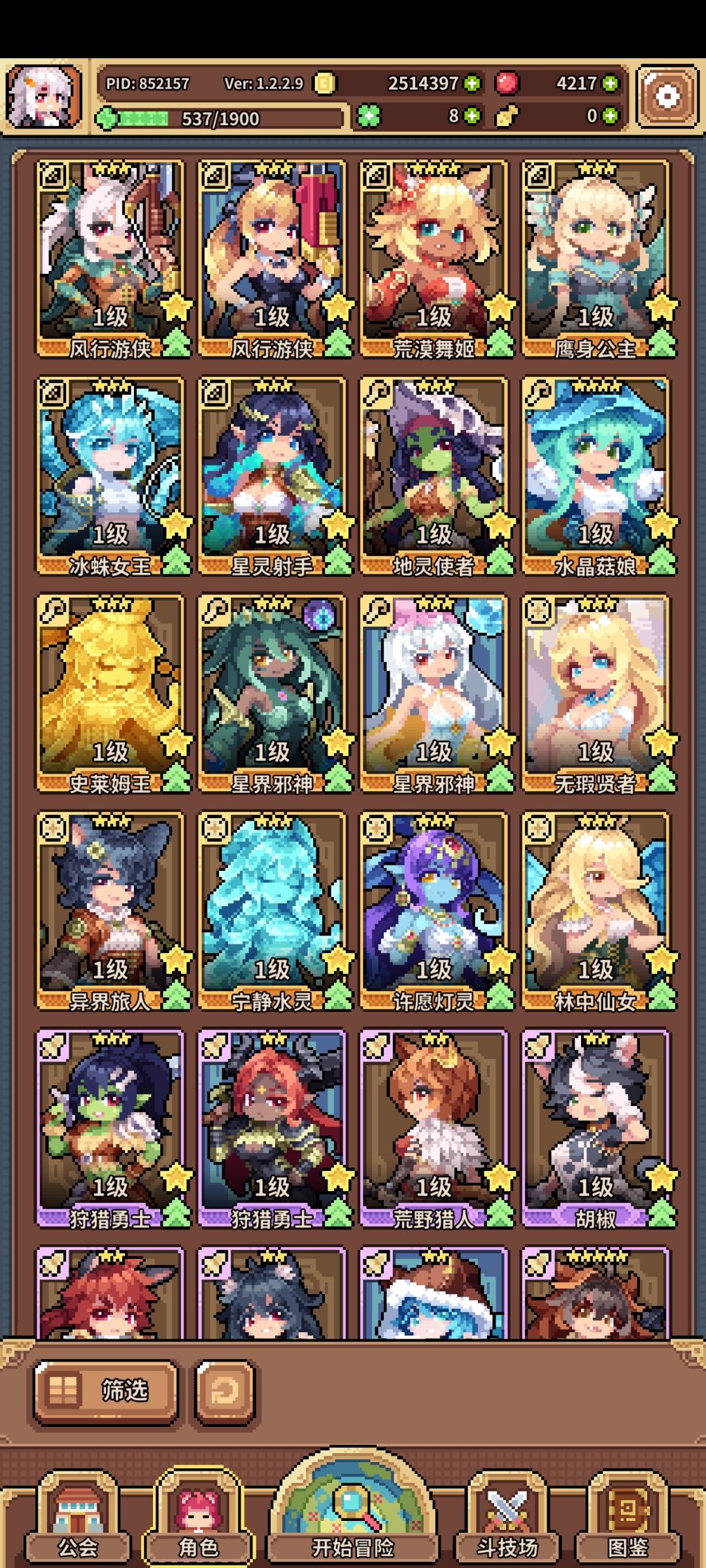Open the 史莱姆王 character card

coord(110,694)
